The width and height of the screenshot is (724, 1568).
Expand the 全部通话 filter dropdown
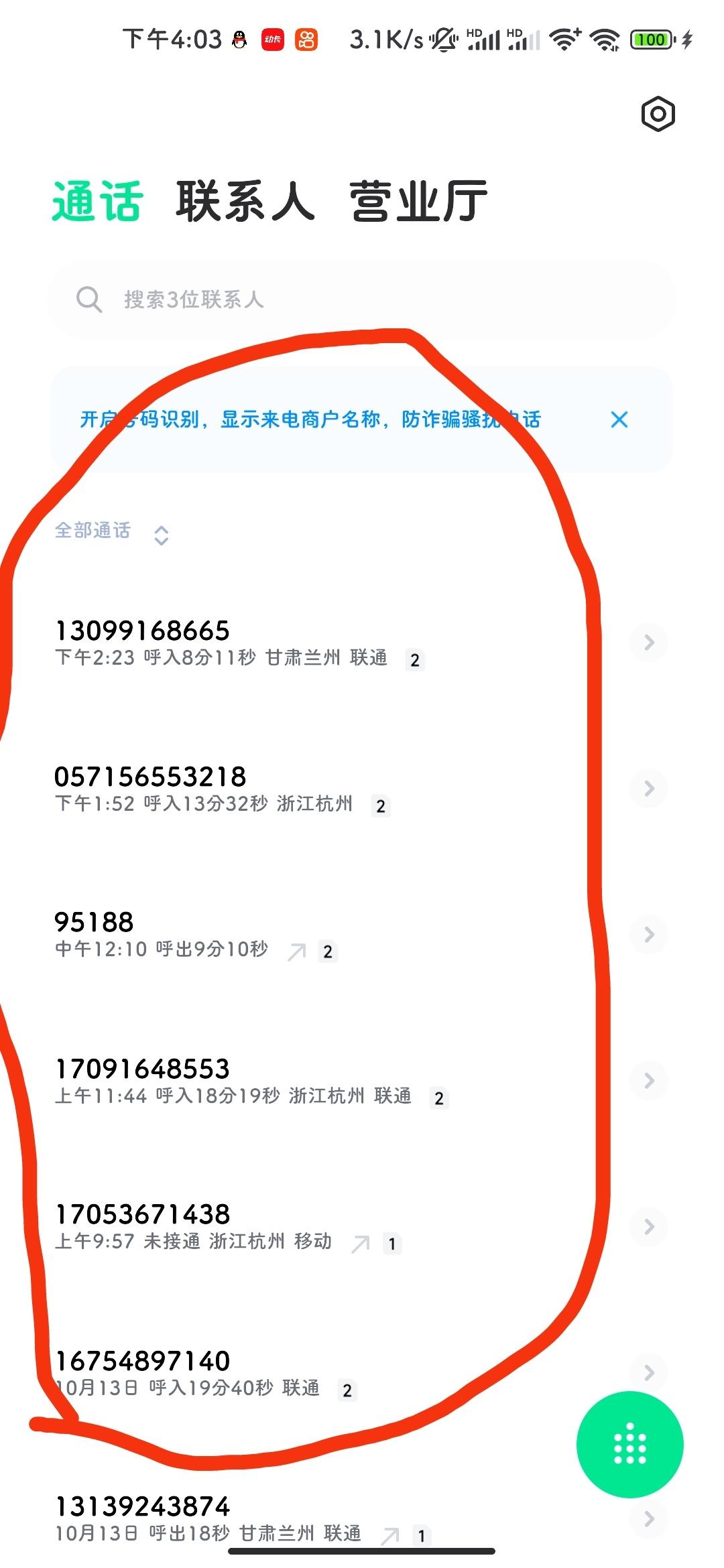(x=111, y=532)
